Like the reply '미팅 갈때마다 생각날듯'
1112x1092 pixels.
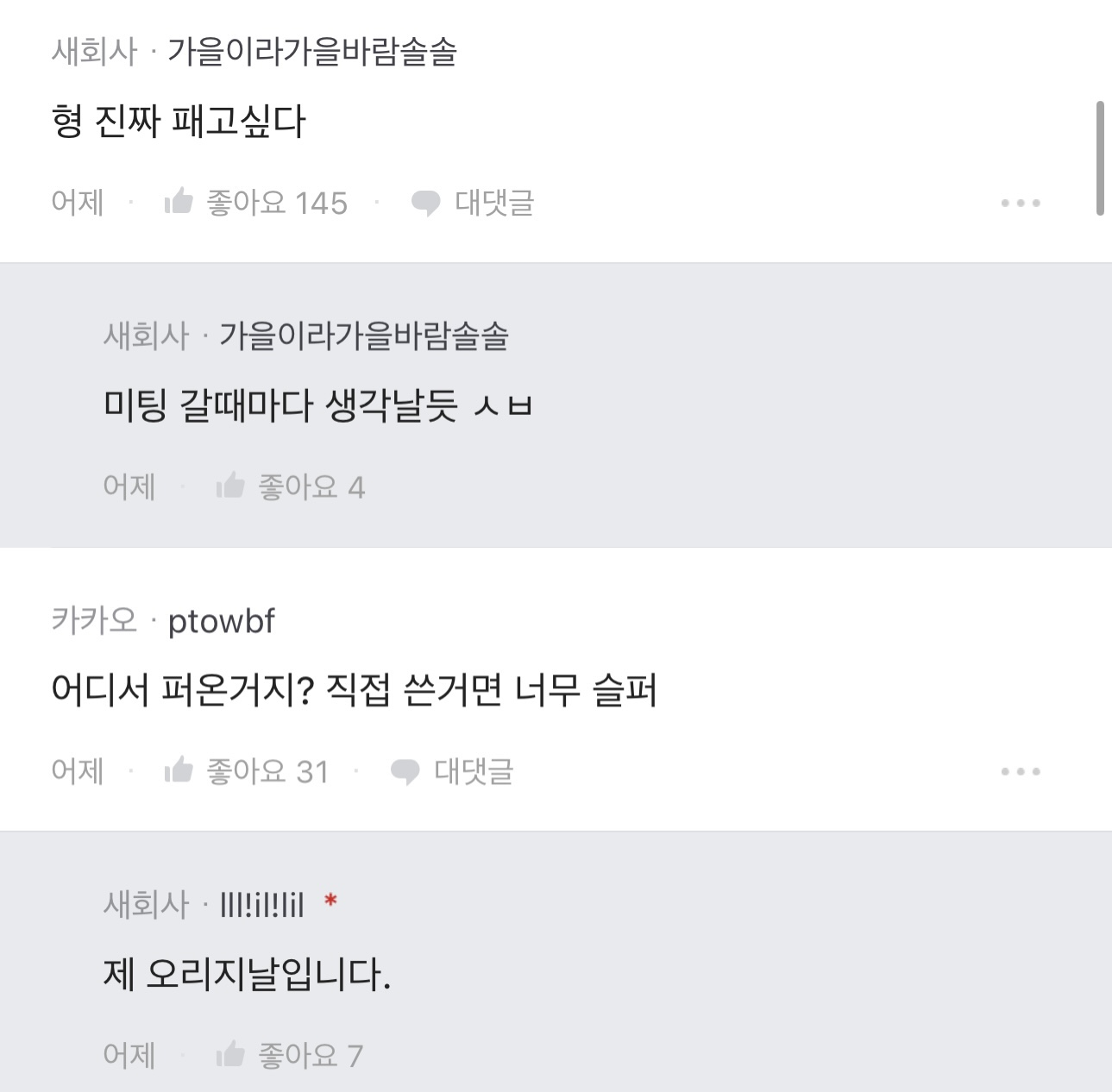[x=230, y=486]
